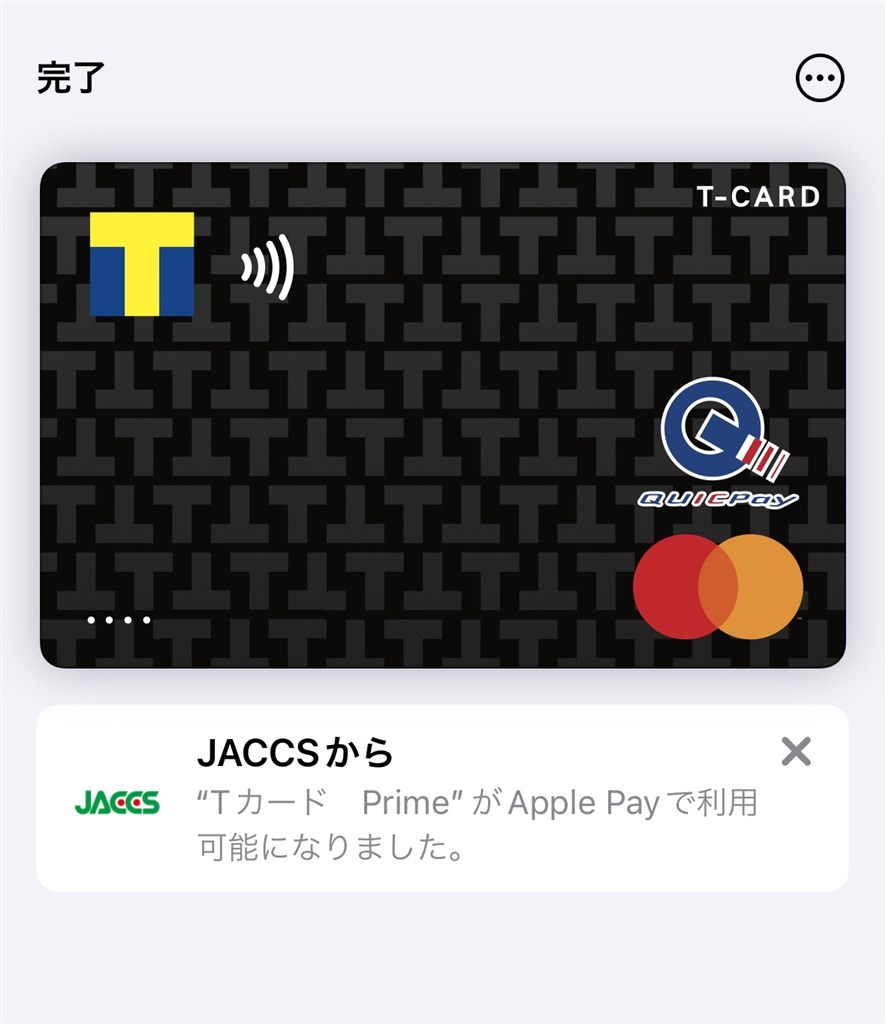
Task: Tap the Mastercard logo on the card
Action: (x=720, y=585)
